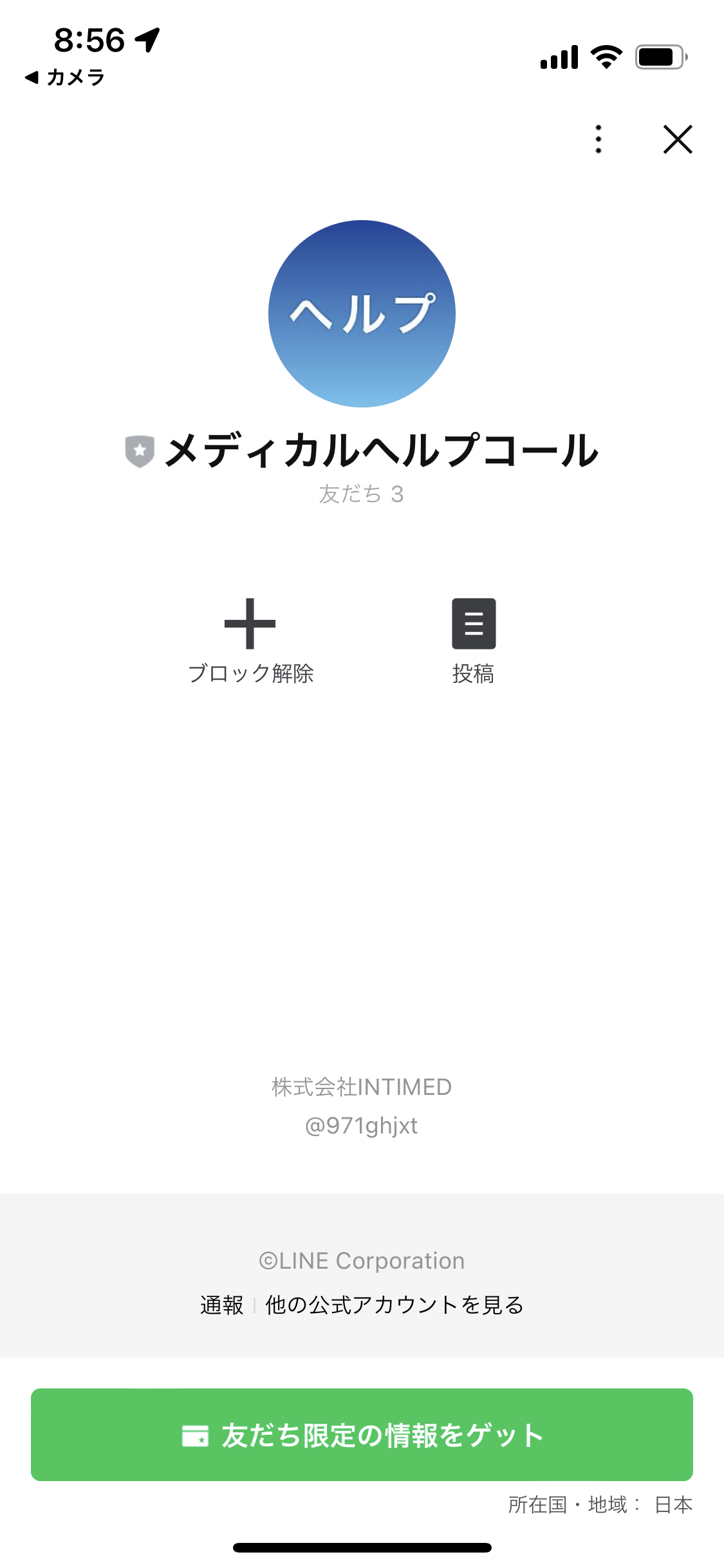The width and height of the screenshot is (724, 1568).
Task: Open 他の公式アカウントを見る link
Action: click(x=394, y=1305)
